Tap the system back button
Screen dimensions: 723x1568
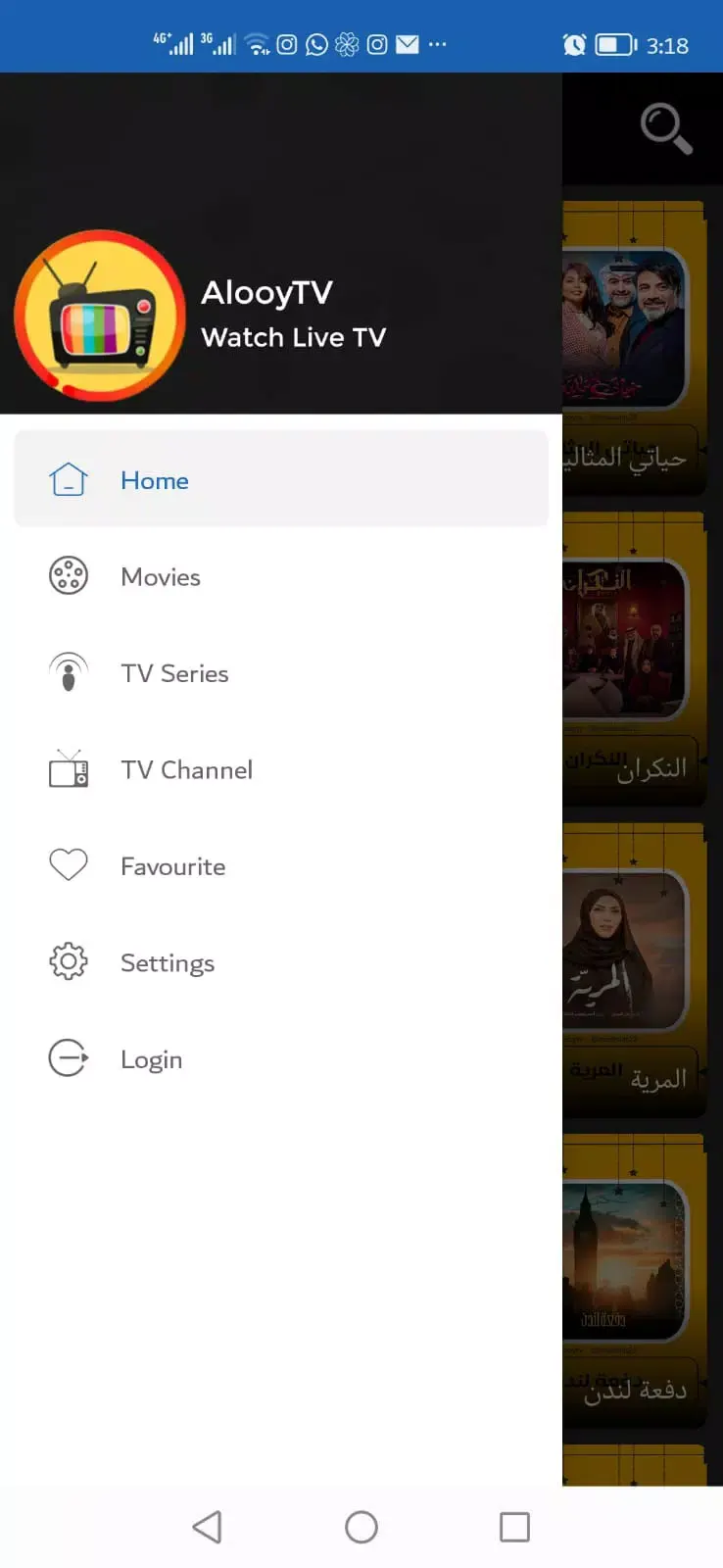[207, 1527]
